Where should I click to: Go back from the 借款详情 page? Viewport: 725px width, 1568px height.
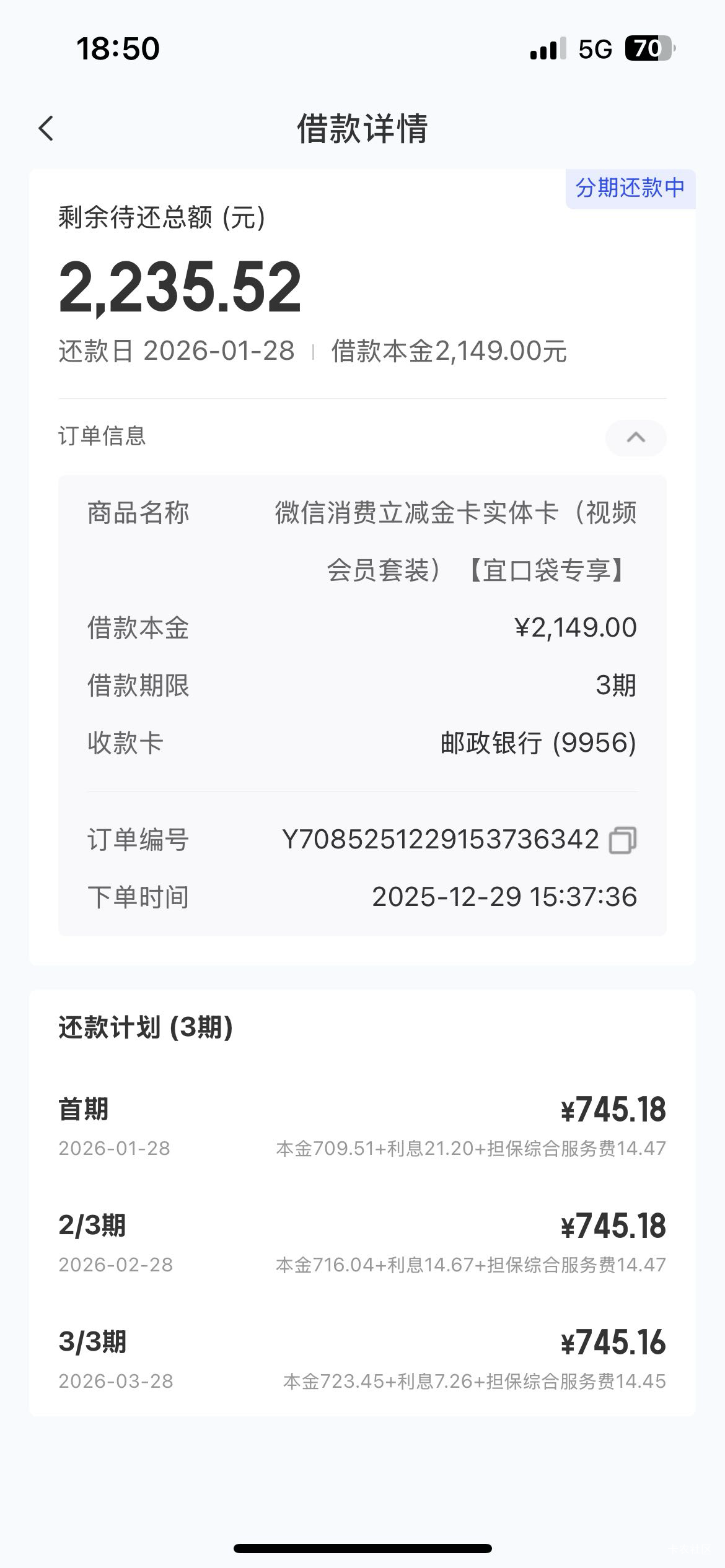[x=46, y=129]
